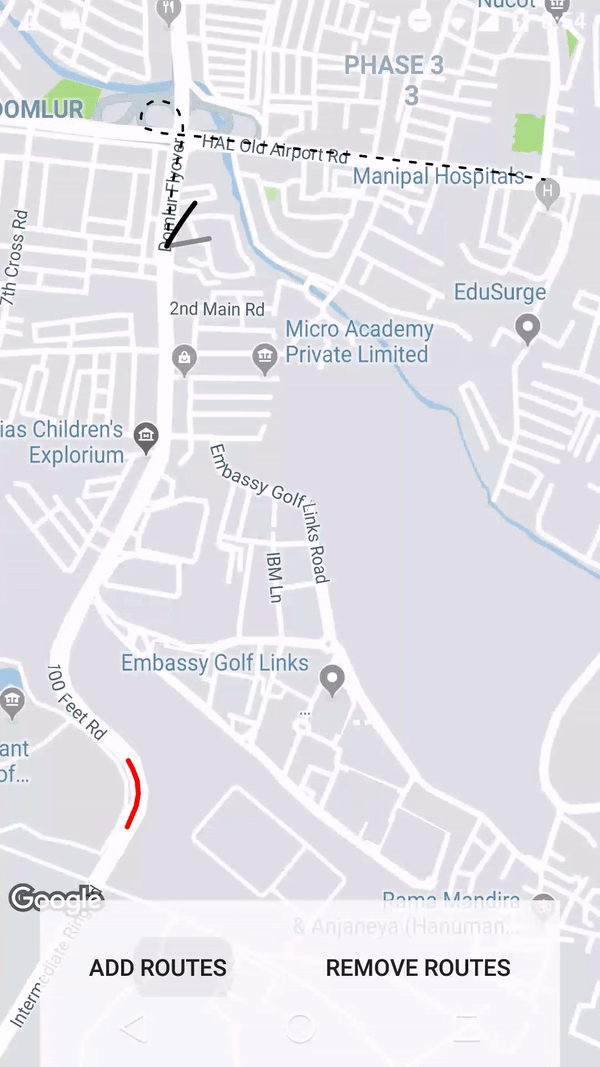Screen dimensions: 600x1067
Task: Go to the home screen
Action: [300, 1028]
